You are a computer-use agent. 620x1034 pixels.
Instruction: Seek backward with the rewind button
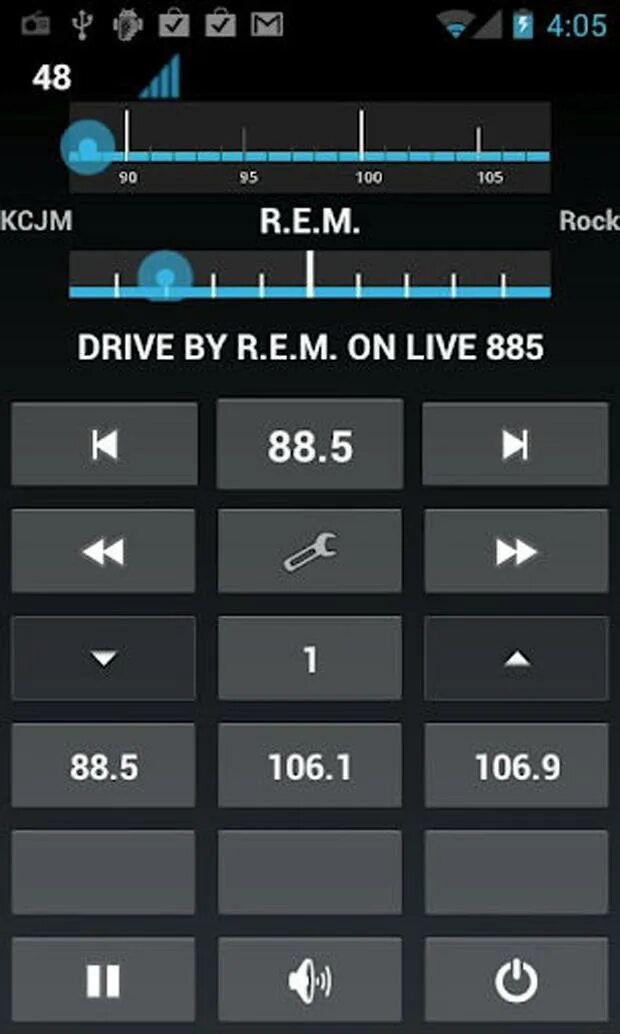pyautogui.click(x=104, y=551)
